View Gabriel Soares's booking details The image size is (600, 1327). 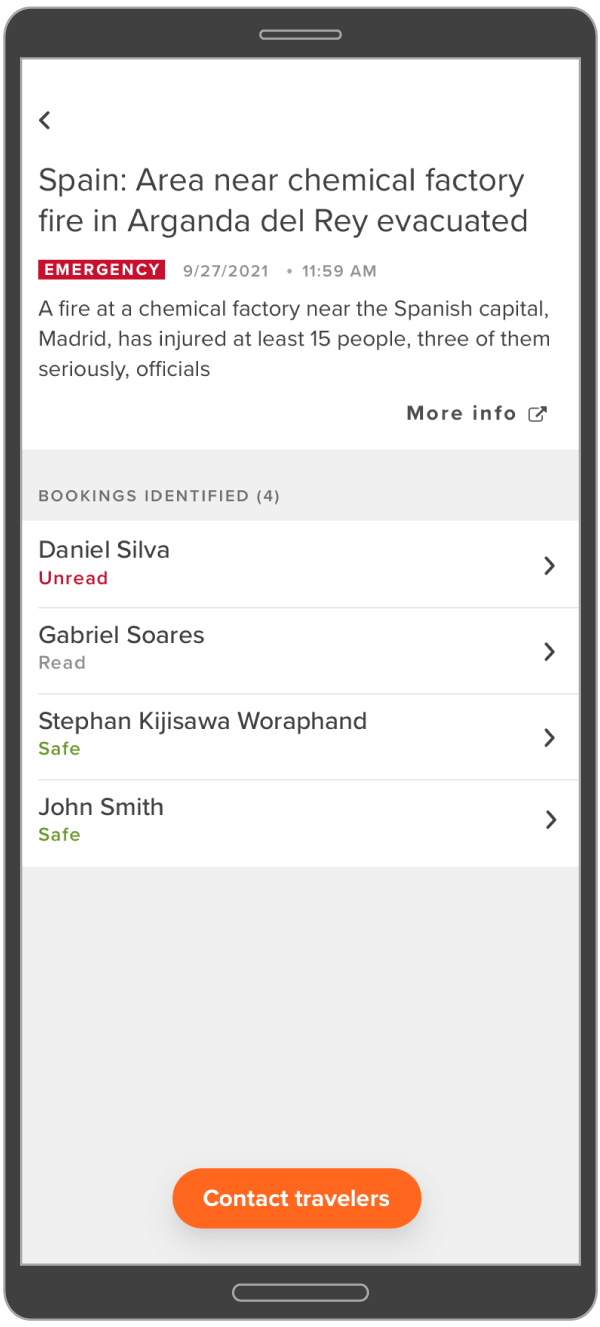point(299,650)
